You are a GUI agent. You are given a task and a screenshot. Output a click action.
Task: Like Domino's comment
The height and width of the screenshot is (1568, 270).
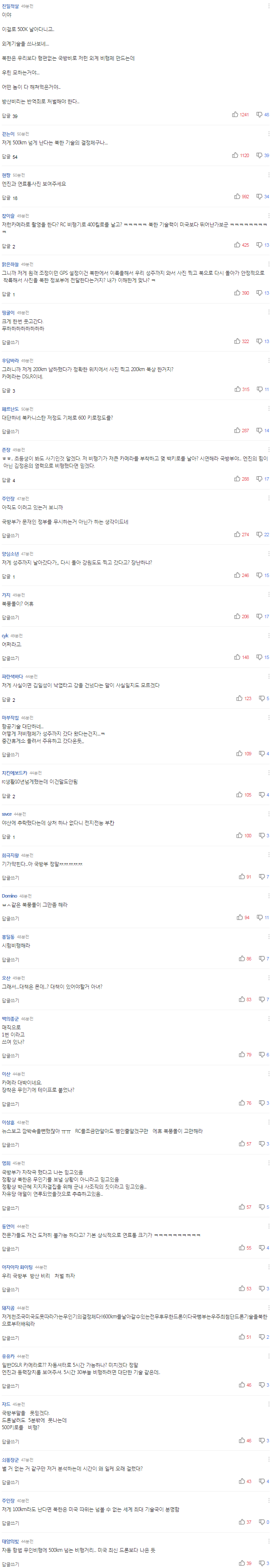click(239, 917)
